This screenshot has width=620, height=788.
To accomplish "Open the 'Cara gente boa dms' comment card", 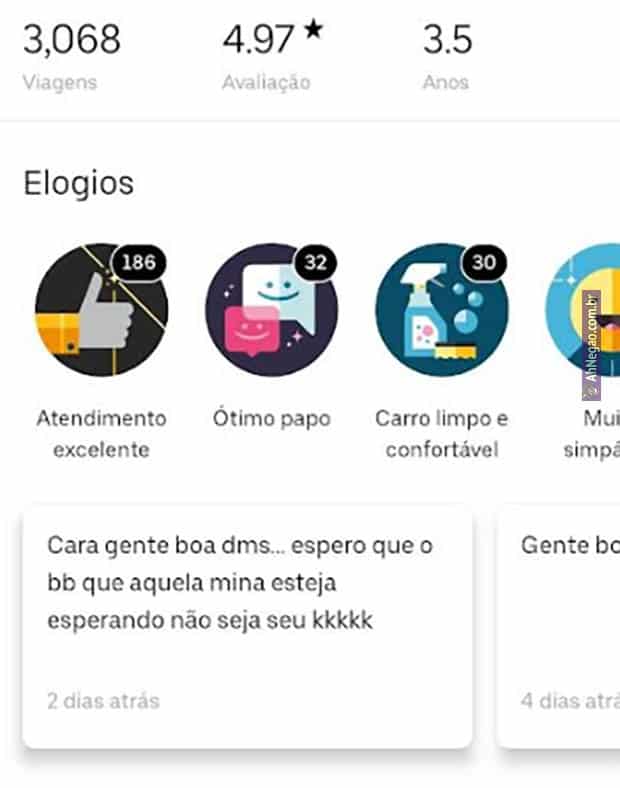I will point(247,625).
